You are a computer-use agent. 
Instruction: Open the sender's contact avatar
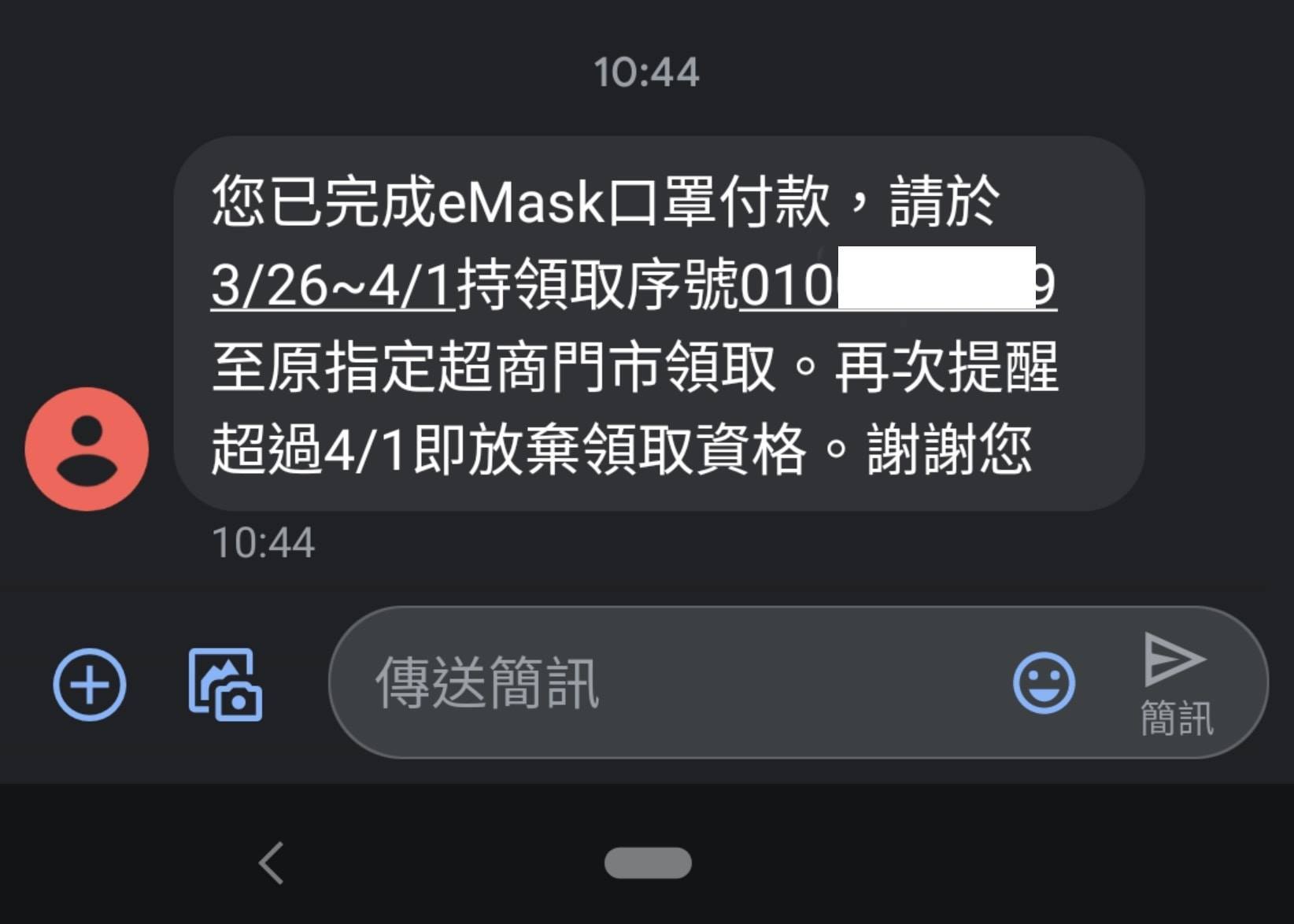(87, 449)
